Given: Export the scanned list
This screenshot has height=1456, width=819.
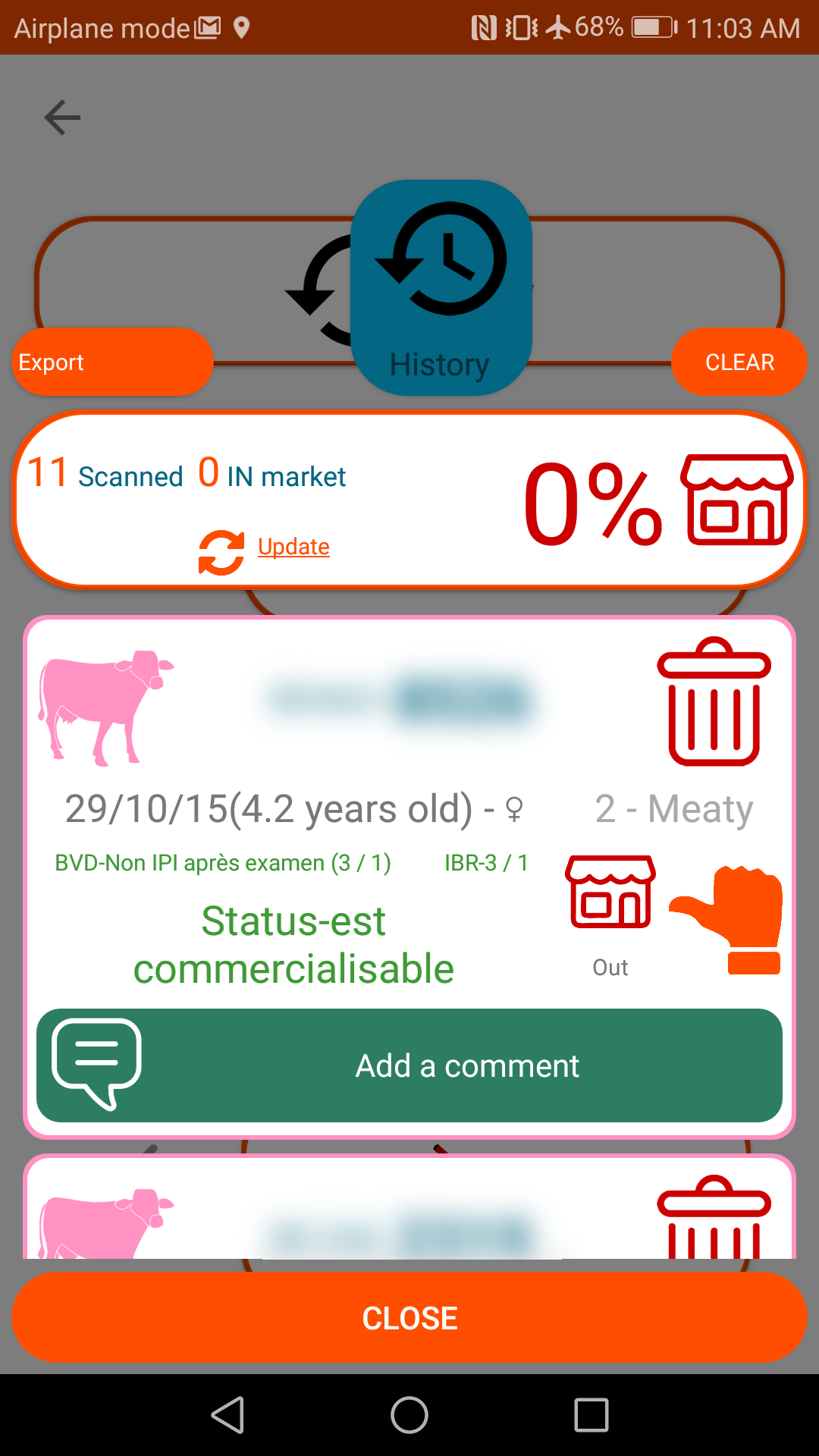Looking at the screenshot, I should coord(112,362).
